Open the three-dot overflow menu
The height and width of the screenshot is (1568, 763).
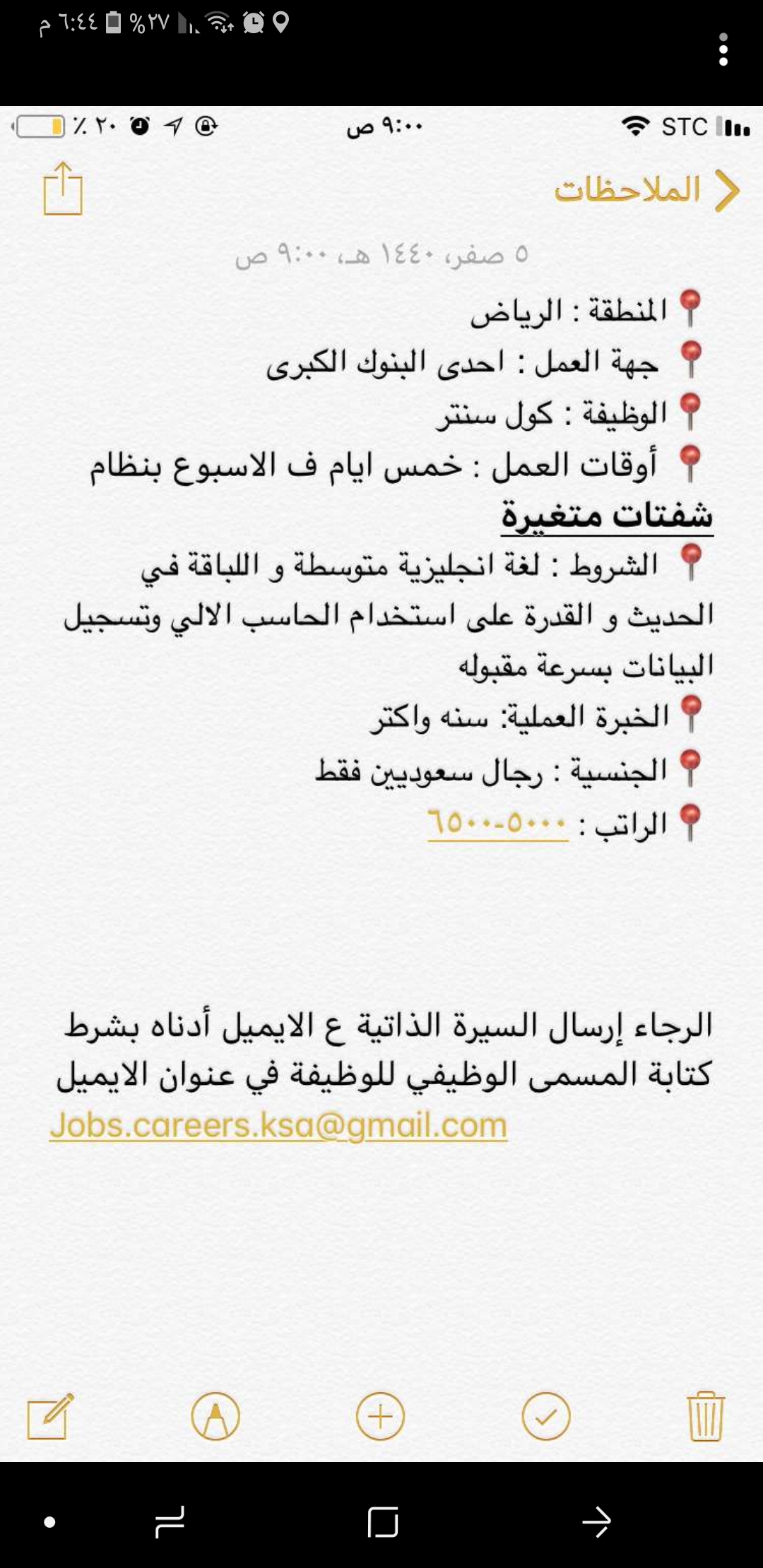tap(723, 49)
